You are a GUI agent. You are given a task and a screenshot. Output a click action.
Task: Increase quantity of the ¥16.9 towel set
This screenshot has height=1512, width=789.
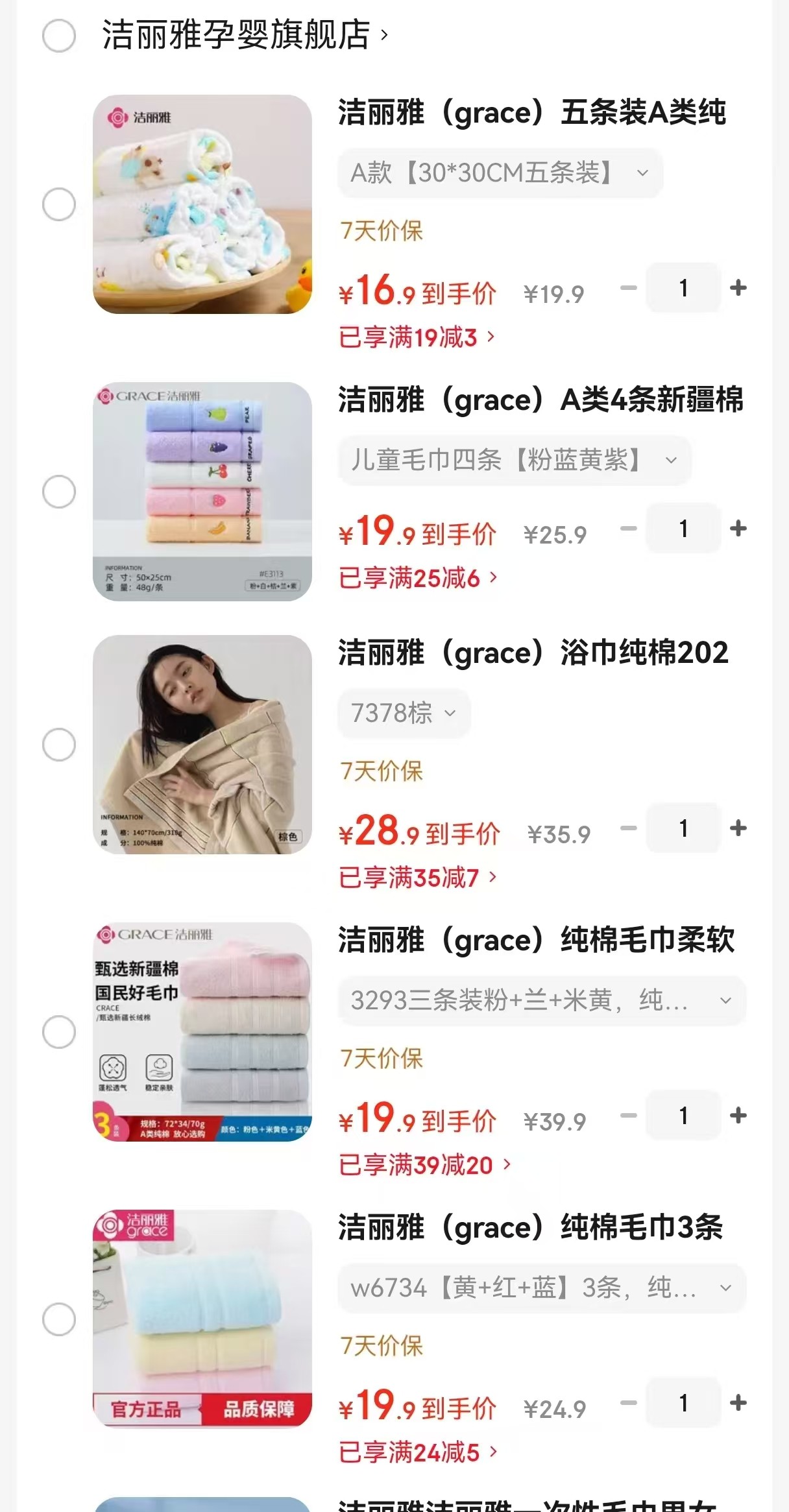coord(738,288)
